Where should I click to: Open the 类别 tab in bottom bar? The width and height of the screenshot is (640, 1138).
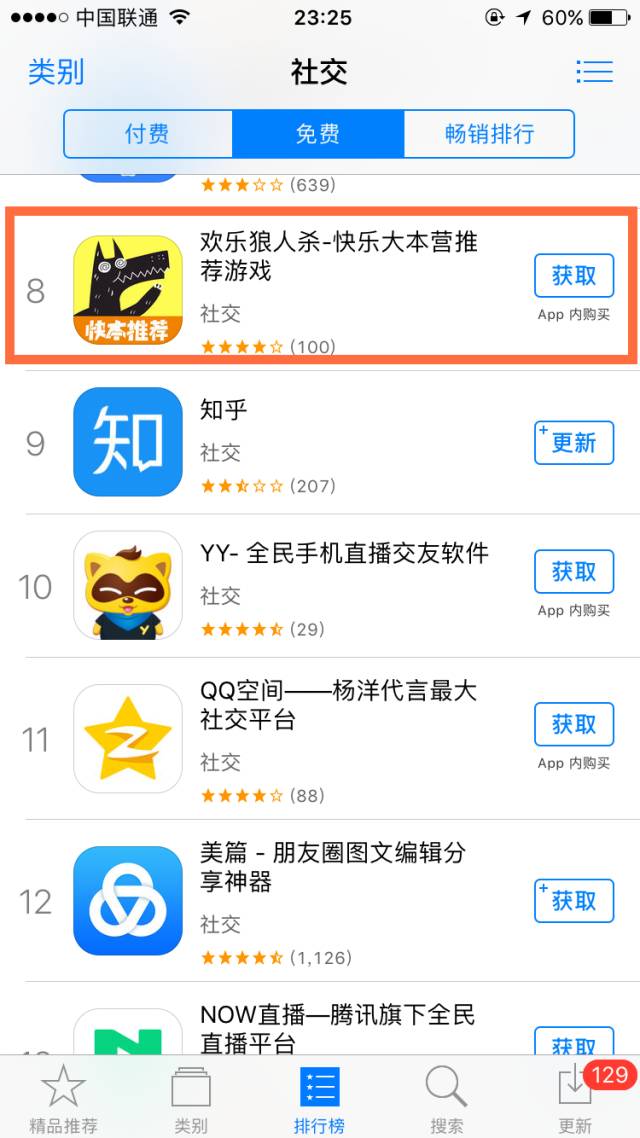tap(191, 1098)
